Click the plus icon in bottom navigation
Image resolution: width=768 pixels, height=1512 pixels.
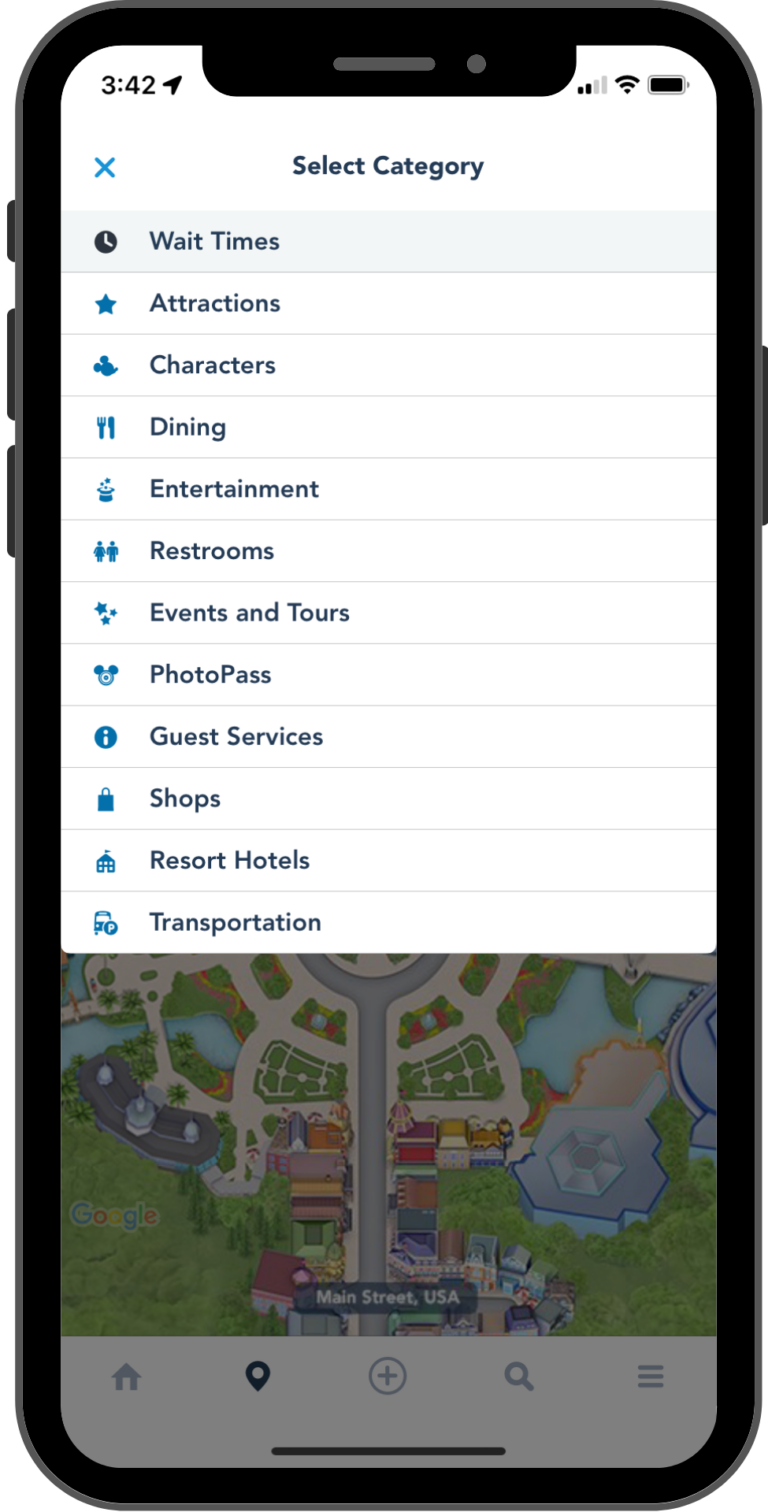(x=388, y=1376)
